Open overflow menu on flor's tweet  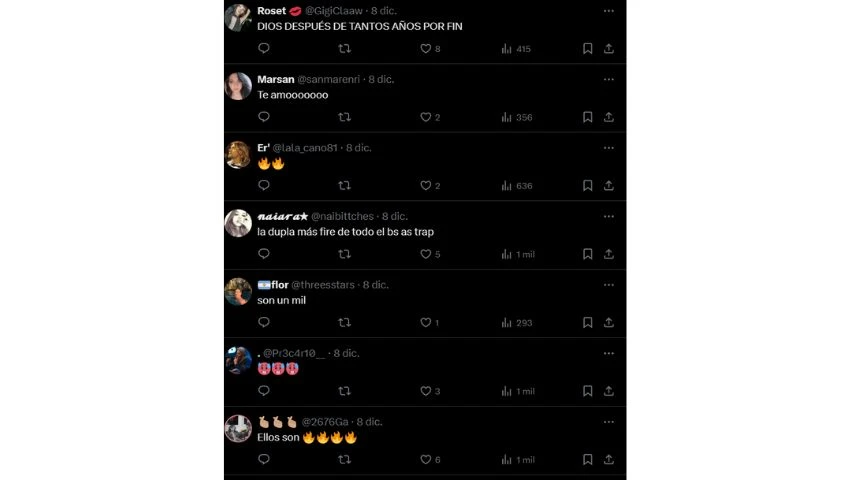coord(608,285)
